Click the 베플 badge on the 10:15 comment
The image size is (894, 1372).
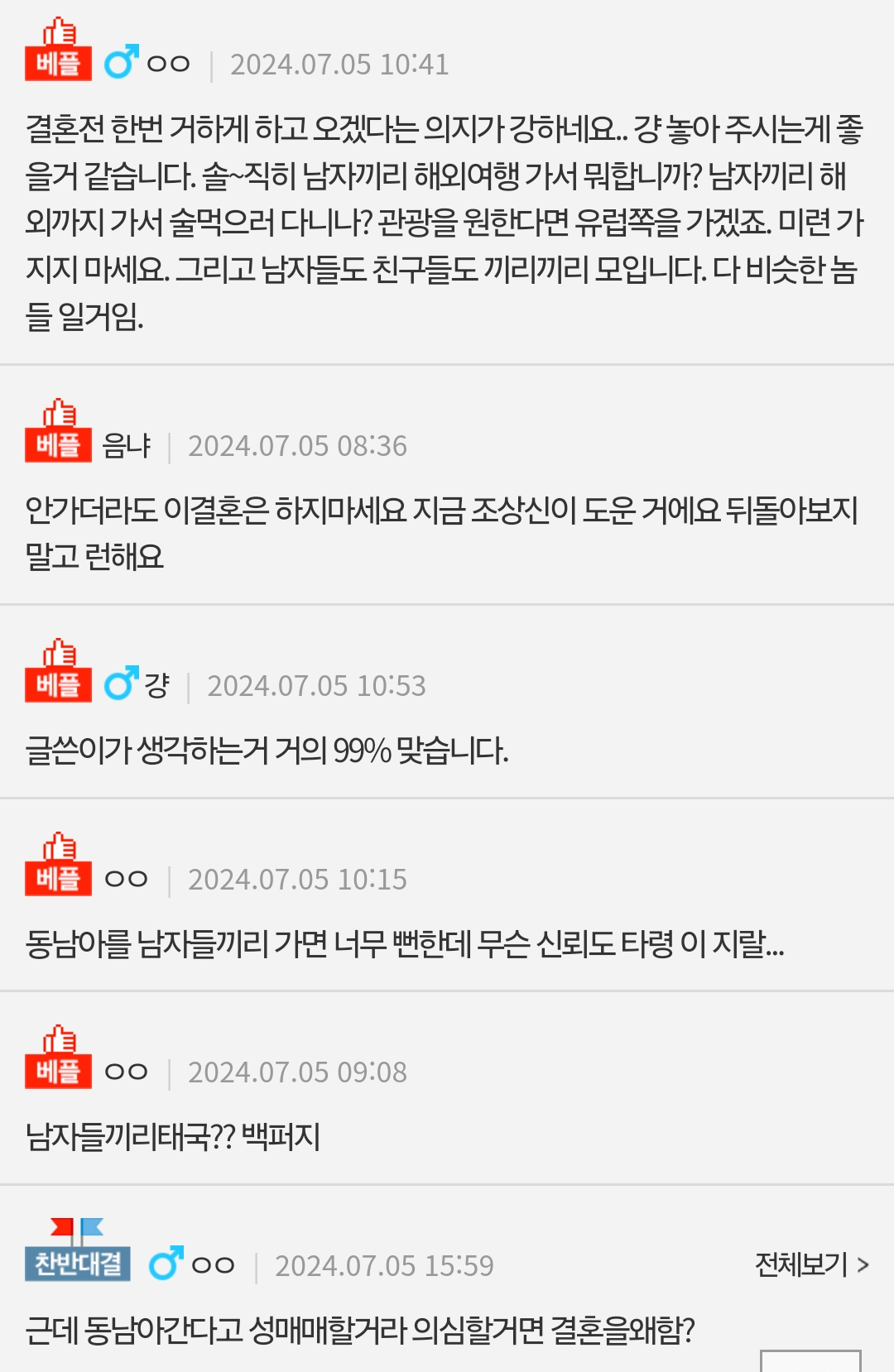59,880
